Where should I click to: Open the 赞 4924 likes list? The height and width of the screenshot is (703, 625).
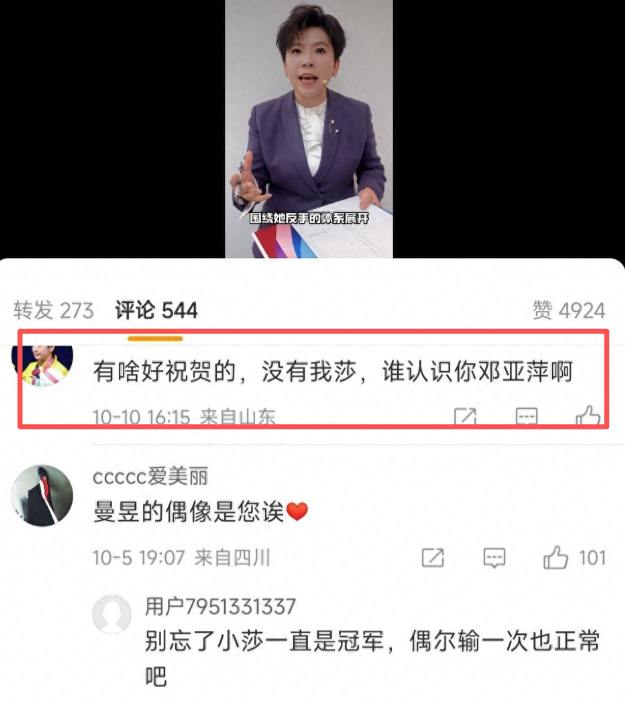(x=568, y=310)
